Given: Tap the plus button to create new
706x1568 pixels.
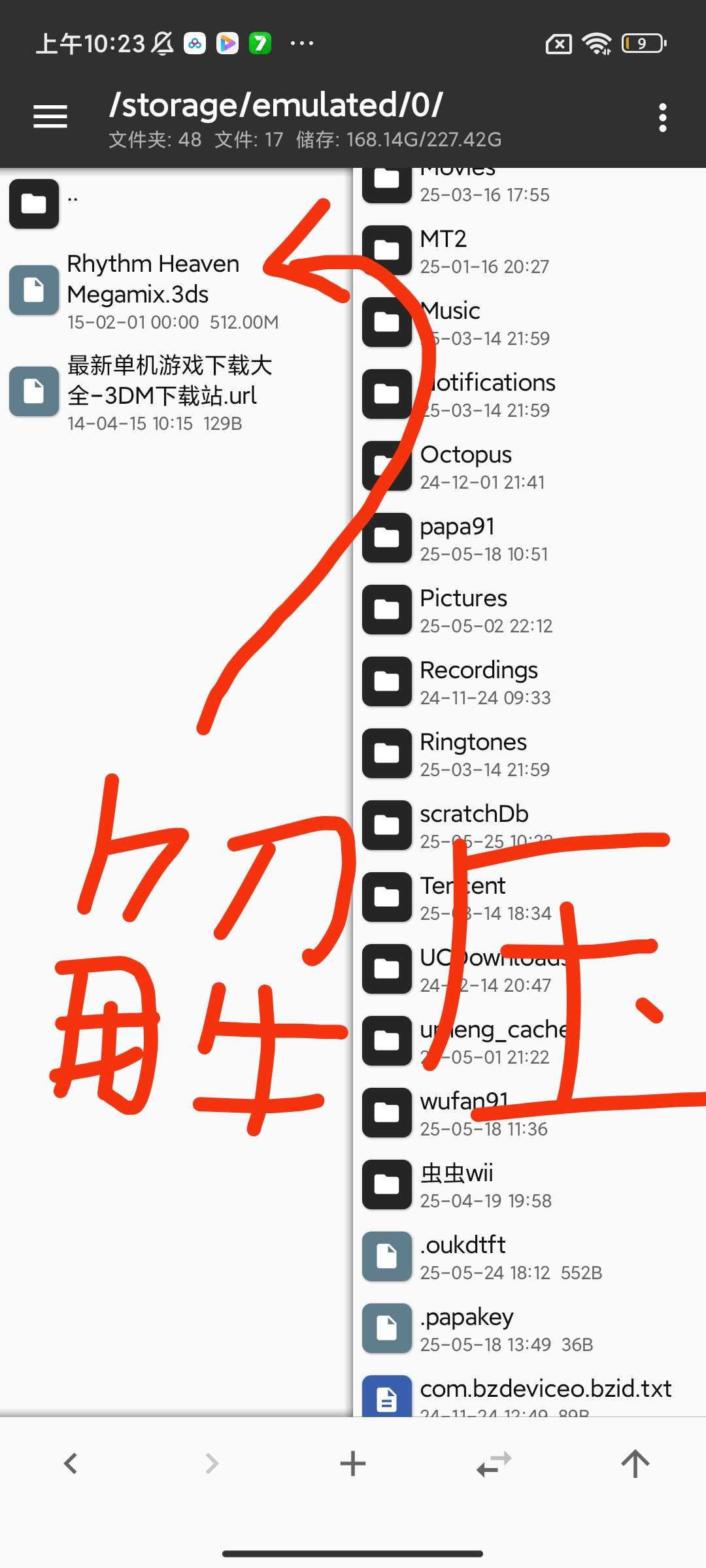Looking at the screenshot, I should point(353,1463).
